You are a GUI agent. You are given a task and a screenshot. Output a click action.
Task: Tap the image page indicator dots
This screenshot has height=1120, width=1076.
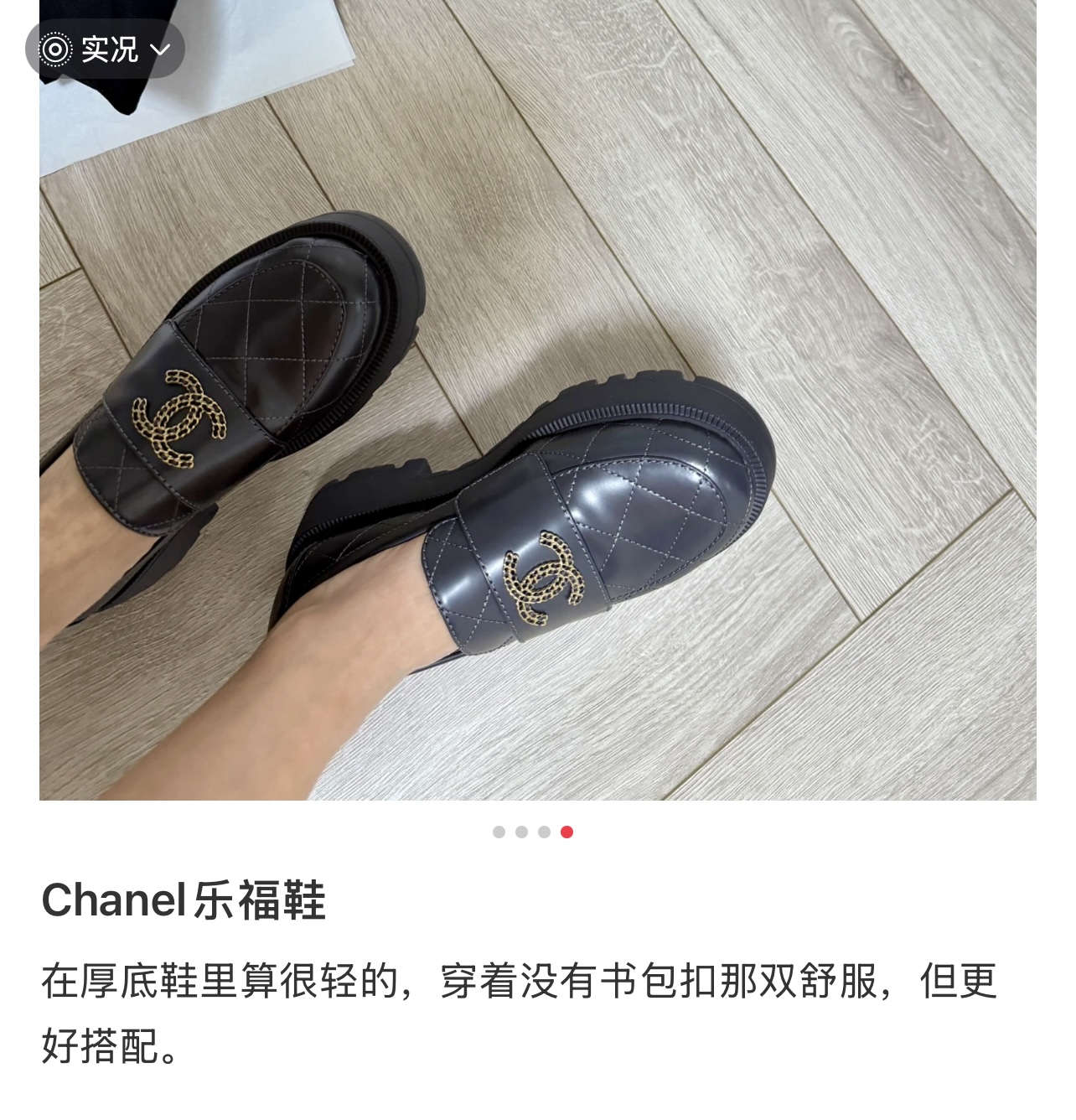click(x=533, y=832)
